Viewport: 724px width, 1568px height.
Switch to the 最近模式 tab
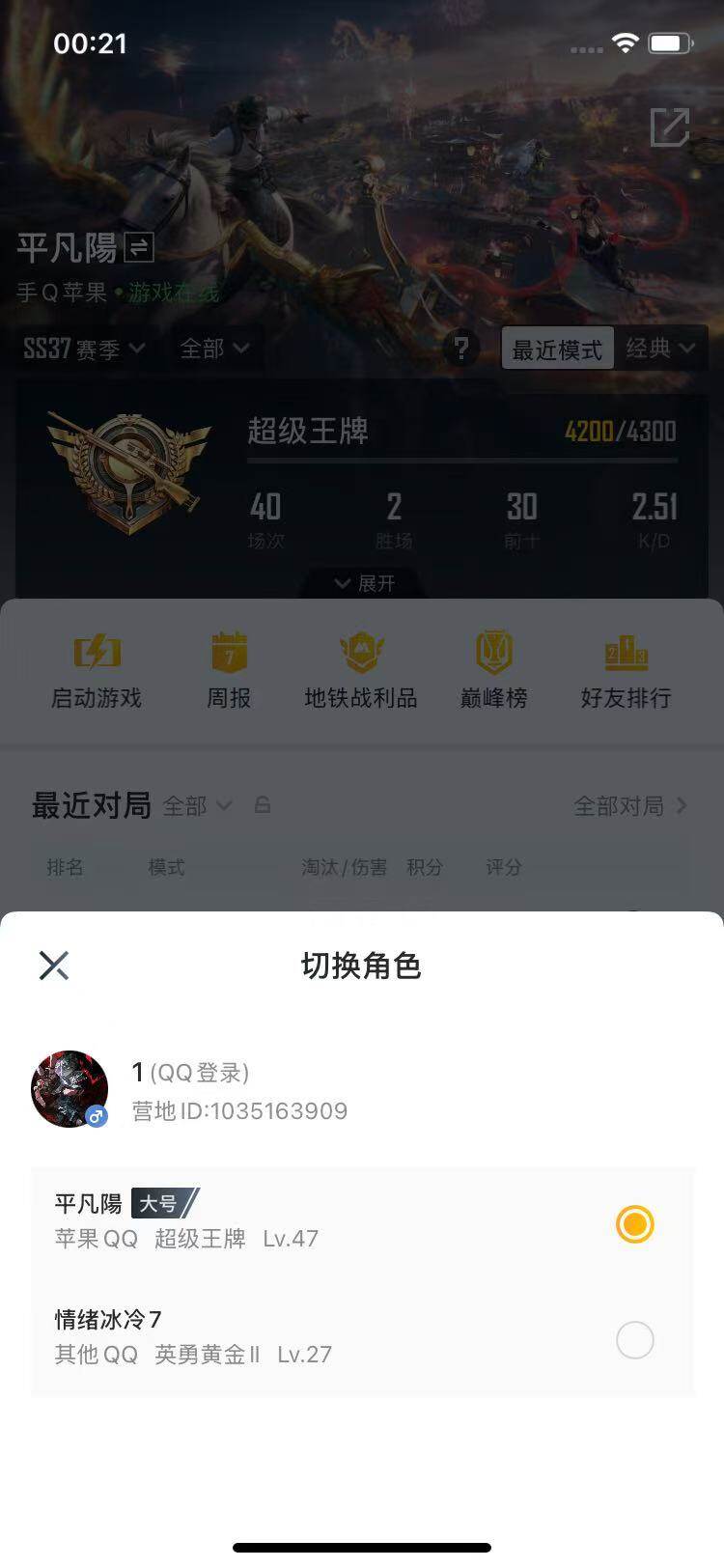[557, 349]
